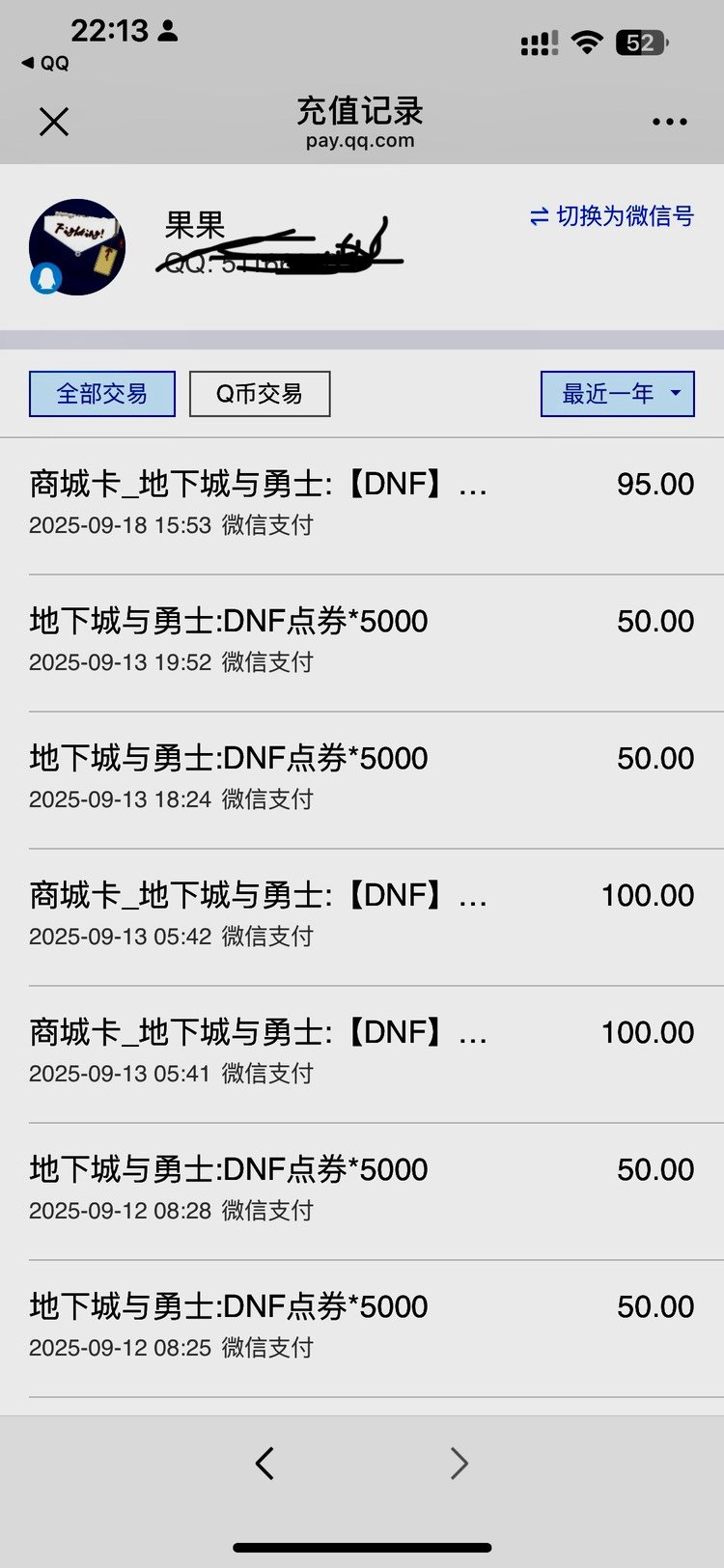Switch to the Q币交易 tab
The width and height of the screenshot is (724, 1568).
pyautogui.click(x=260, y=394)
